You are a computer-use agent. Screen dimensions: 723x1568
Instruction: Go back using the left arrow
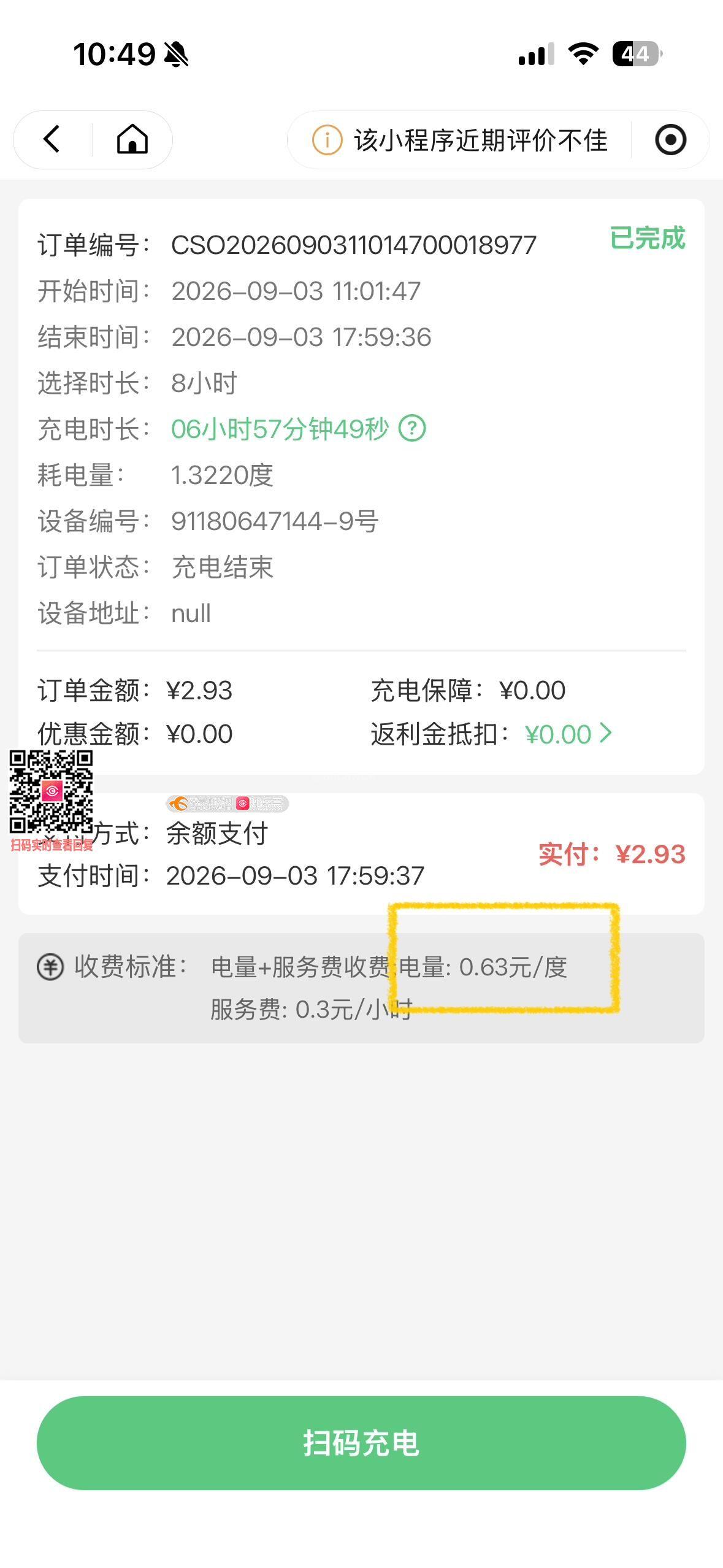click(x=53, y=139)
